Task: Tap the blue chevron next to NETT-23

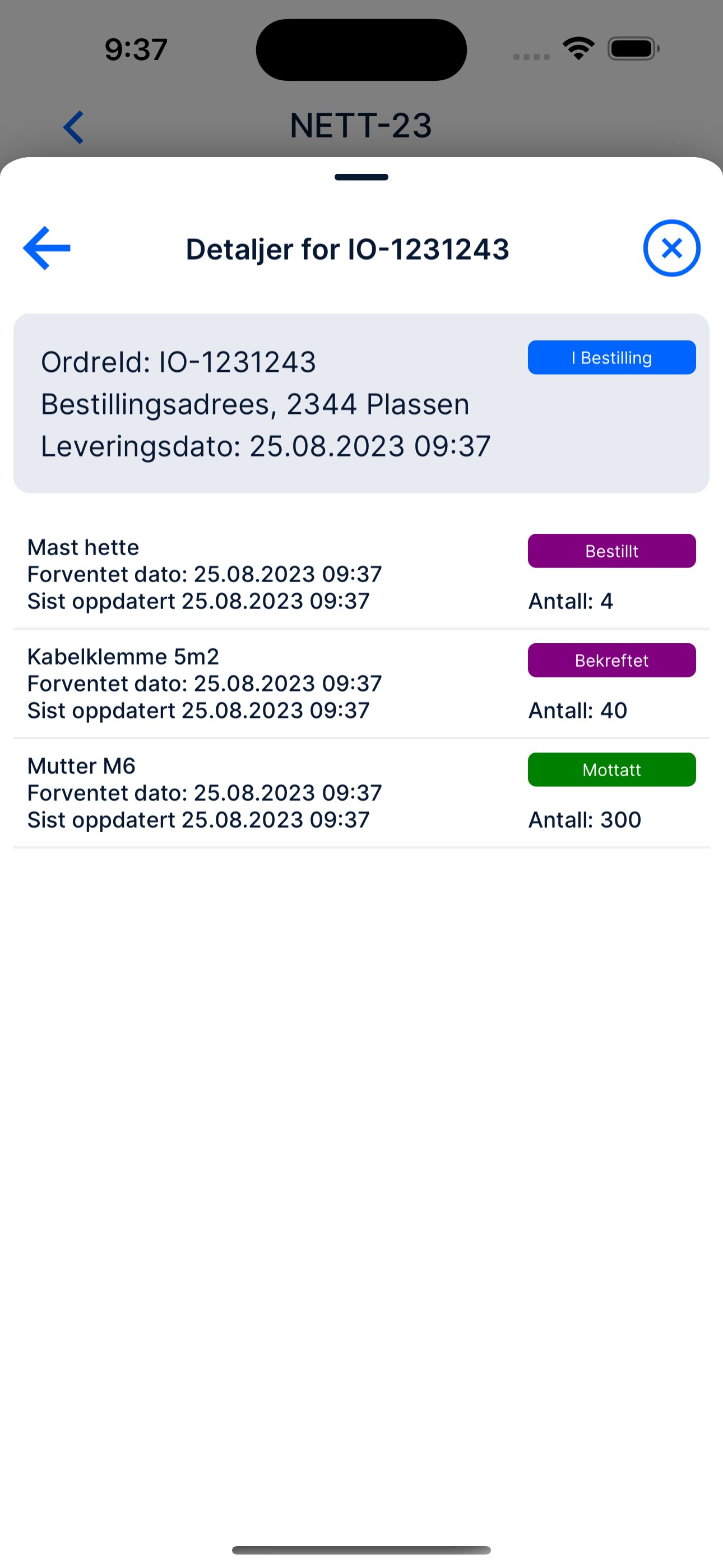Action: click(x=72, y=126)
